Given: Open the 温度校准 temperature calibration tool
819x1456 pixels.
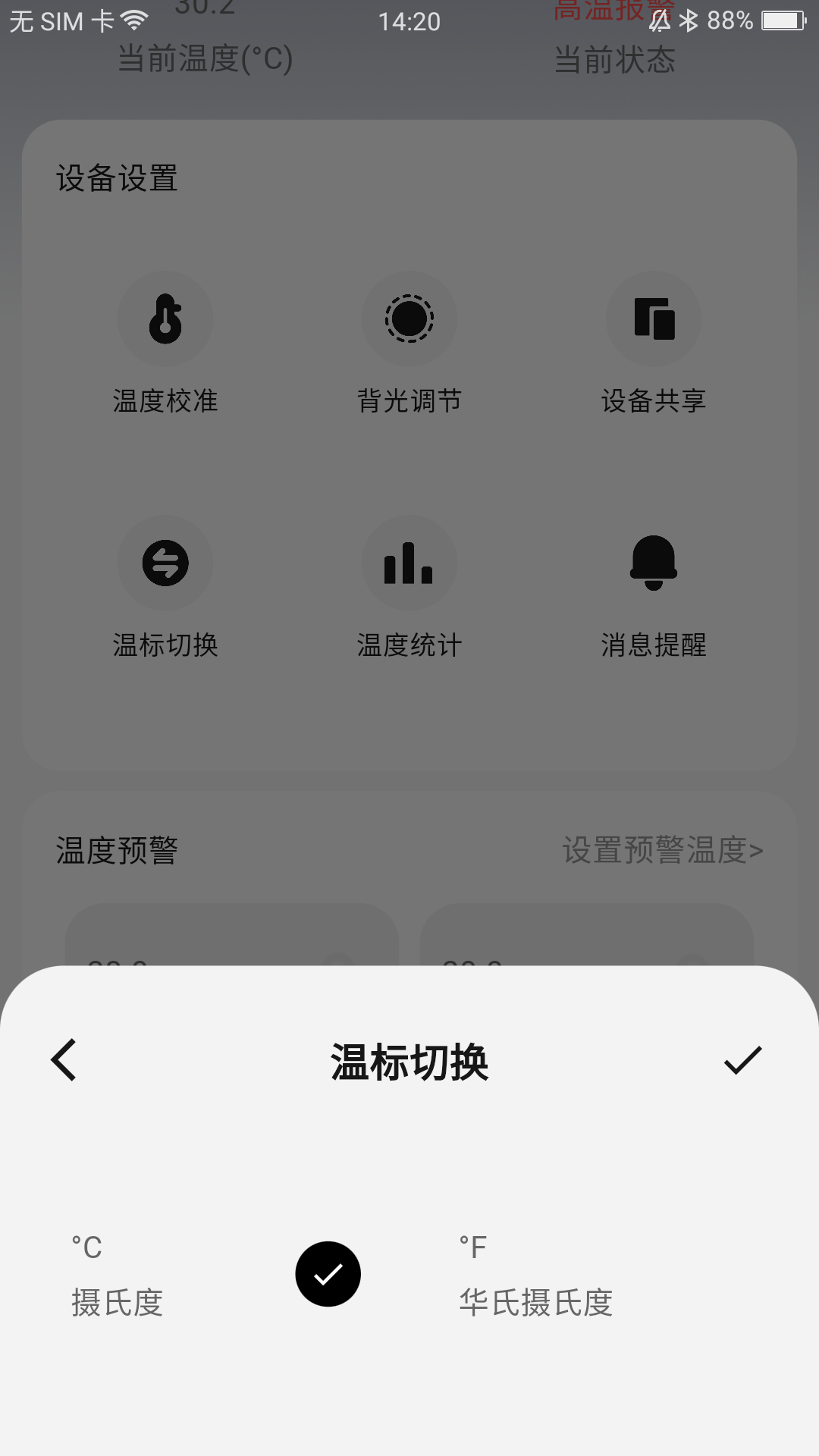Looking at the screenshot, I should [165, 318].
